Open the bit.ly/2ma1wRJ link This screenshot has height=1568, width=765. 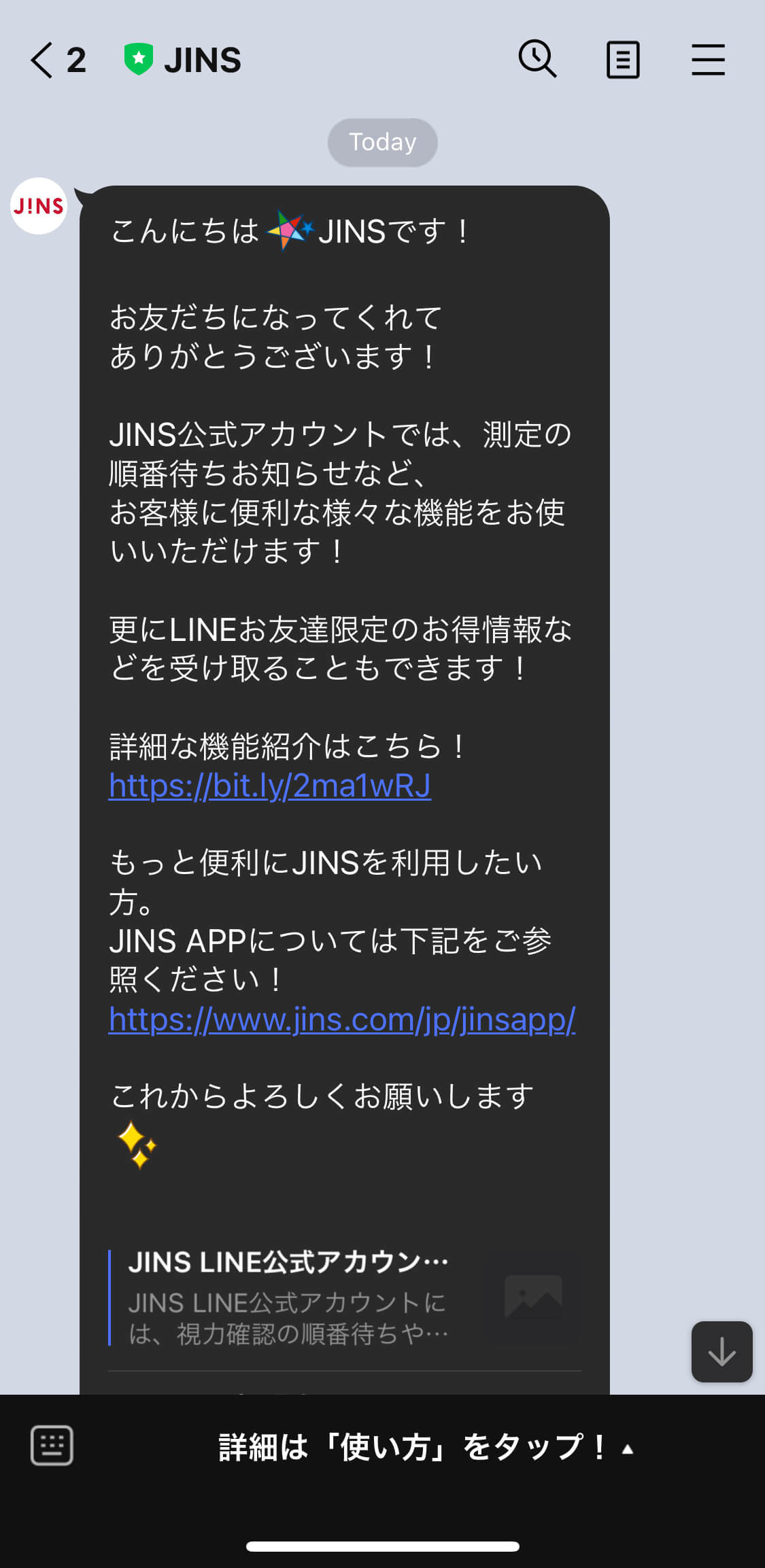[270, 786]
